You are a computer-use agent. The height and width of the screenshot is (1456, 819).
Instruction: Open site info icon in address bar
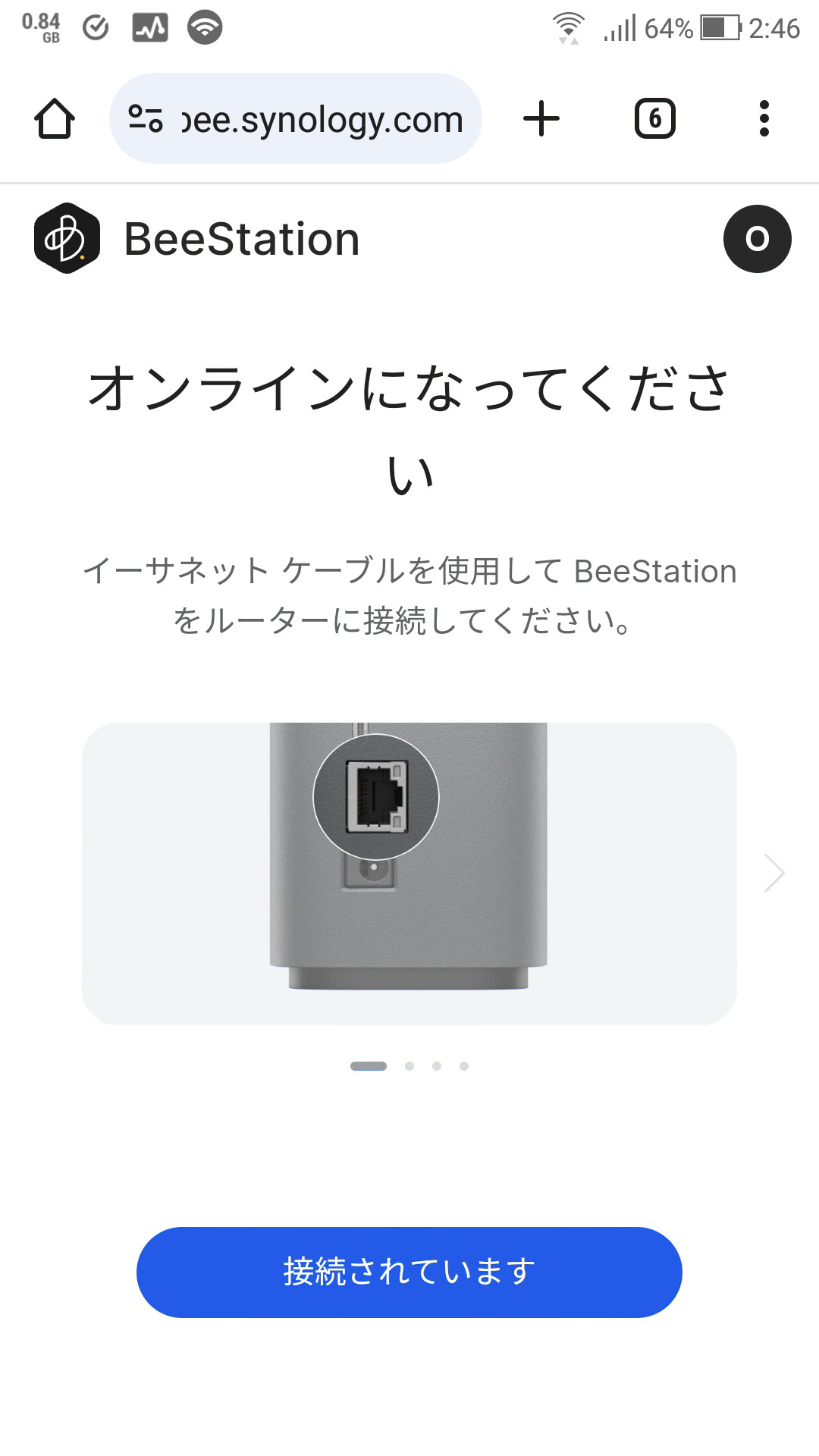pos(146,119)
